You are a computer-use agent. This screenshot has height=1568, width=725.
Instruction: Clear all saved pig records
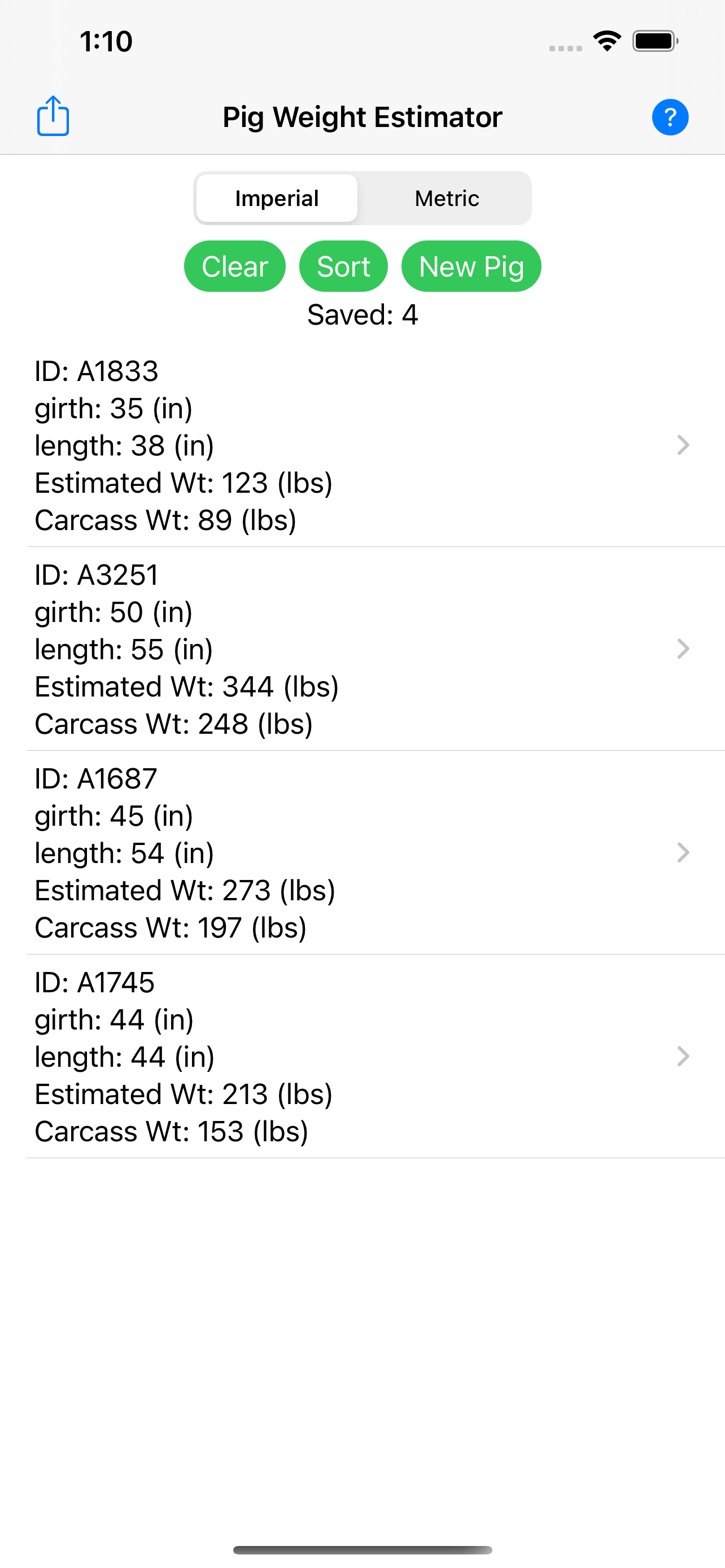234,266
